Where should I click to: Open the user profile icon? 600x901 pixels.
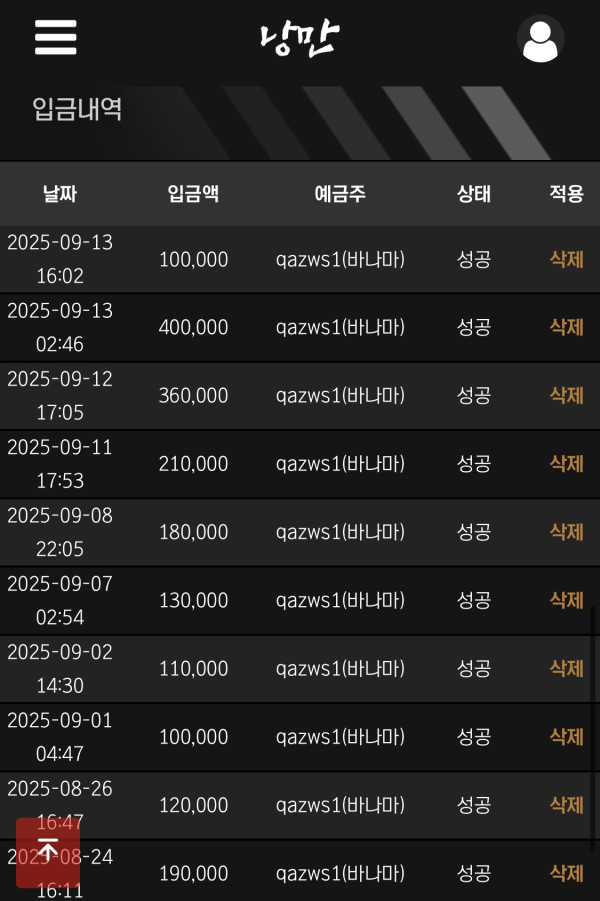point(540,39)
